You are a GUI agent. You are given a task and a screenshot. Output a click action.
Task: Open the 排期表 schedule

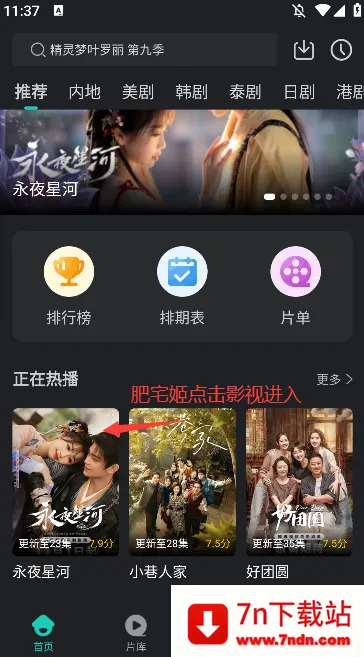click(x=182, y=286)
